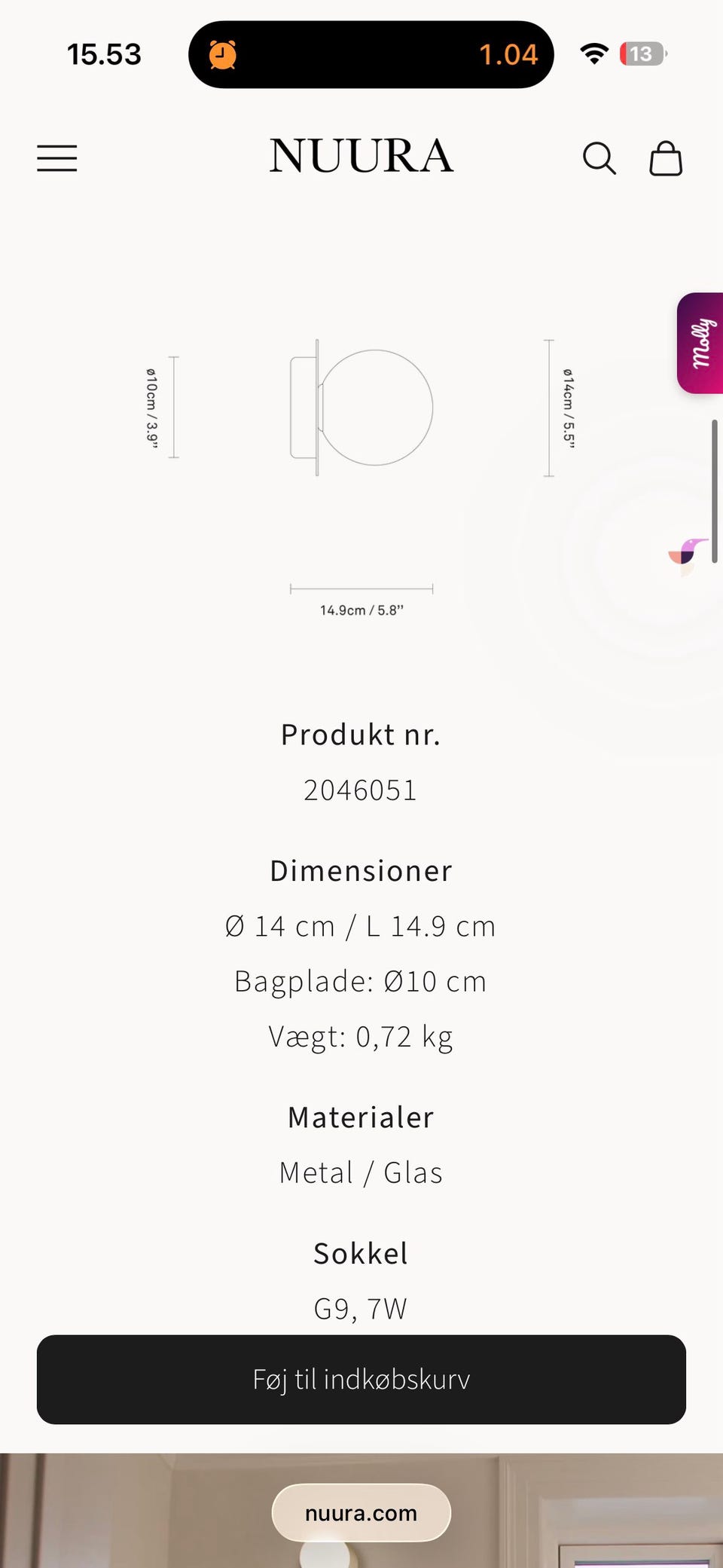Tap the running timer in the Dynamic Island
Image resolution: width=723 pixels, height=1568 pixels.
click(509, 54)
